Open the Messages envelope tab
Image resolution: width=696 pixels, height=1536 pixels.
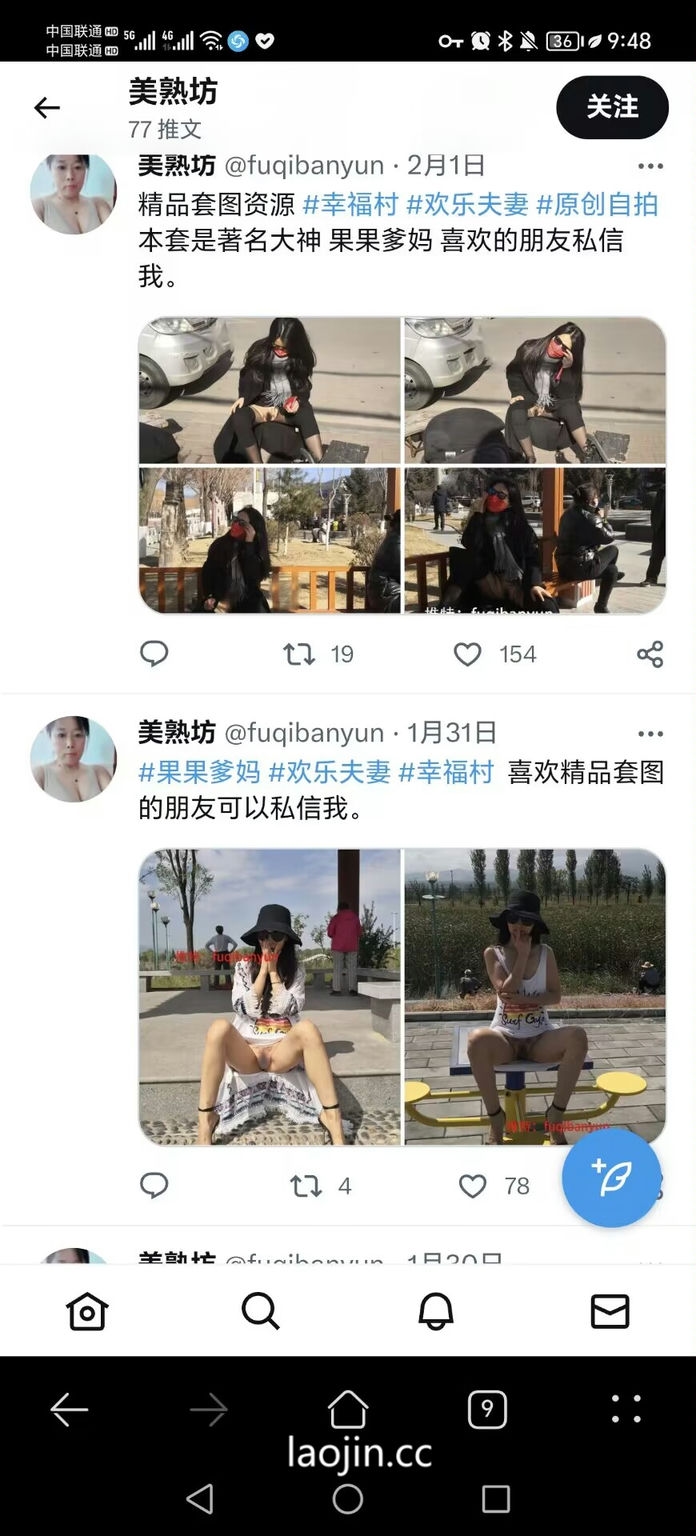click(x=610, y=1310)
